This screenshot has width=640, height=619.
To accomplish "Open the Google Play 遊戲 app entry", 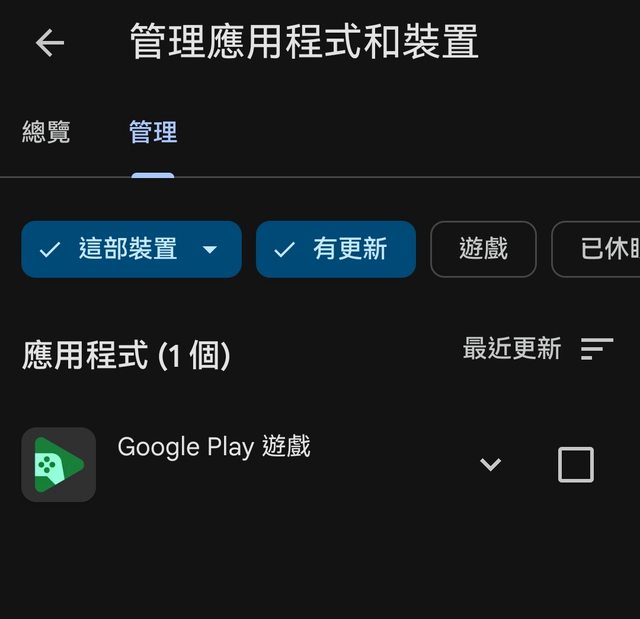I will point(214,447).
